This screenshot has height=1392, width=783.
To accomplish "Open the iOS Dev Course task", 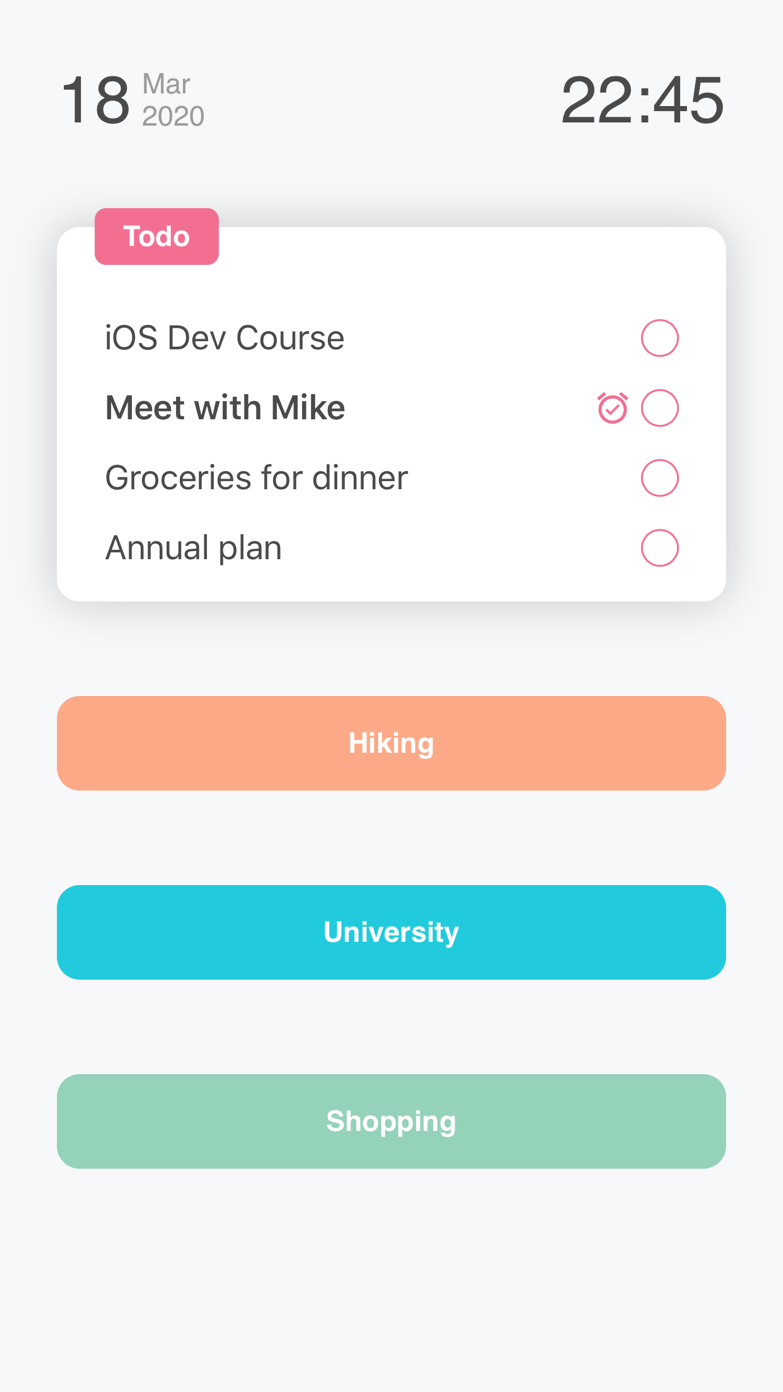I will pyautogui.click(x=225, y=338).
